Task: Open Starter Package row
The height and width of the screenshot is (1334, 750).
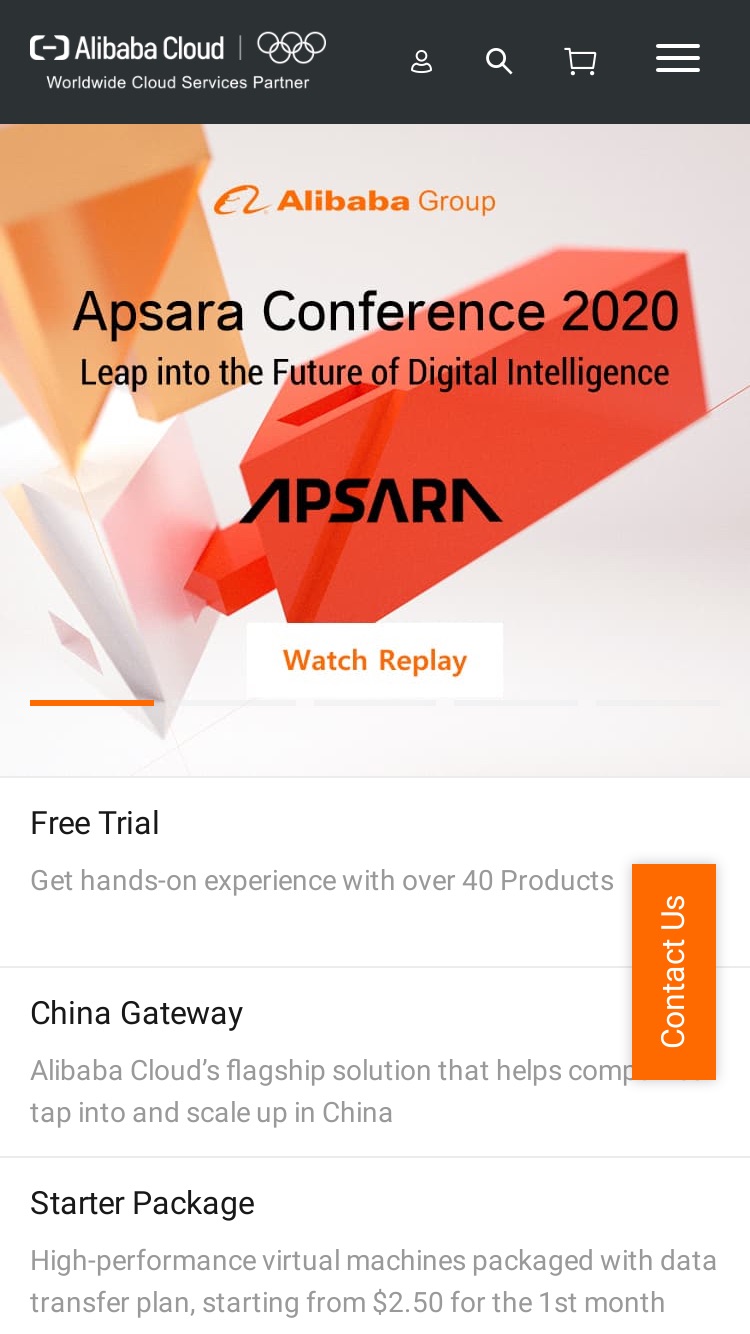Action: point(375,1246)
